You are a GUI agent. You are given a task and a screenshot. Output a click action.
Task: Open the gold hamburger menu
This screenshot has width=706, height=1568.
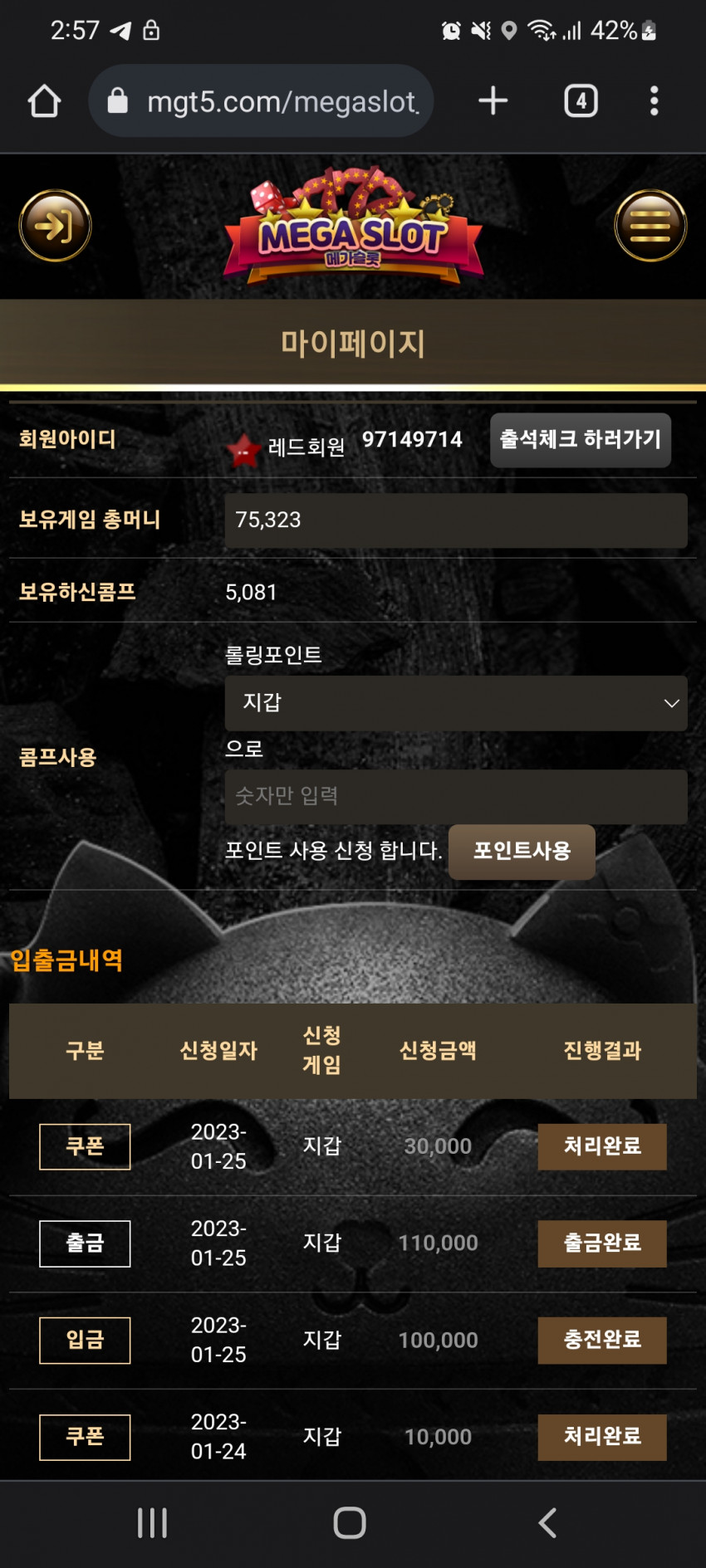pos(650,226)
